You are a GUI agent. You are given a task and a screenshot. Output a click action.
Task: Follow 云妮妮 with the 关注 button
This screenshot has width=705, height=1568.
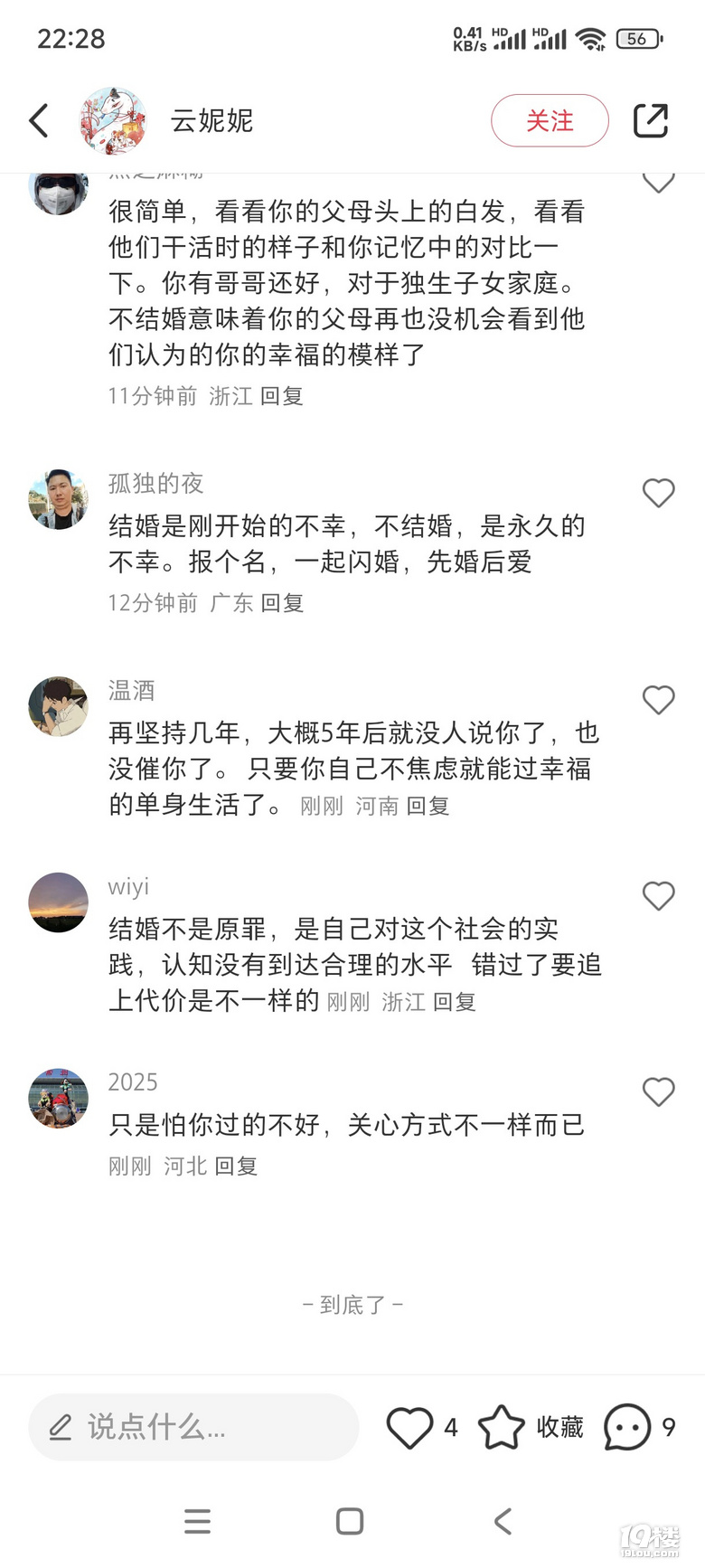(x=550, y=120)
